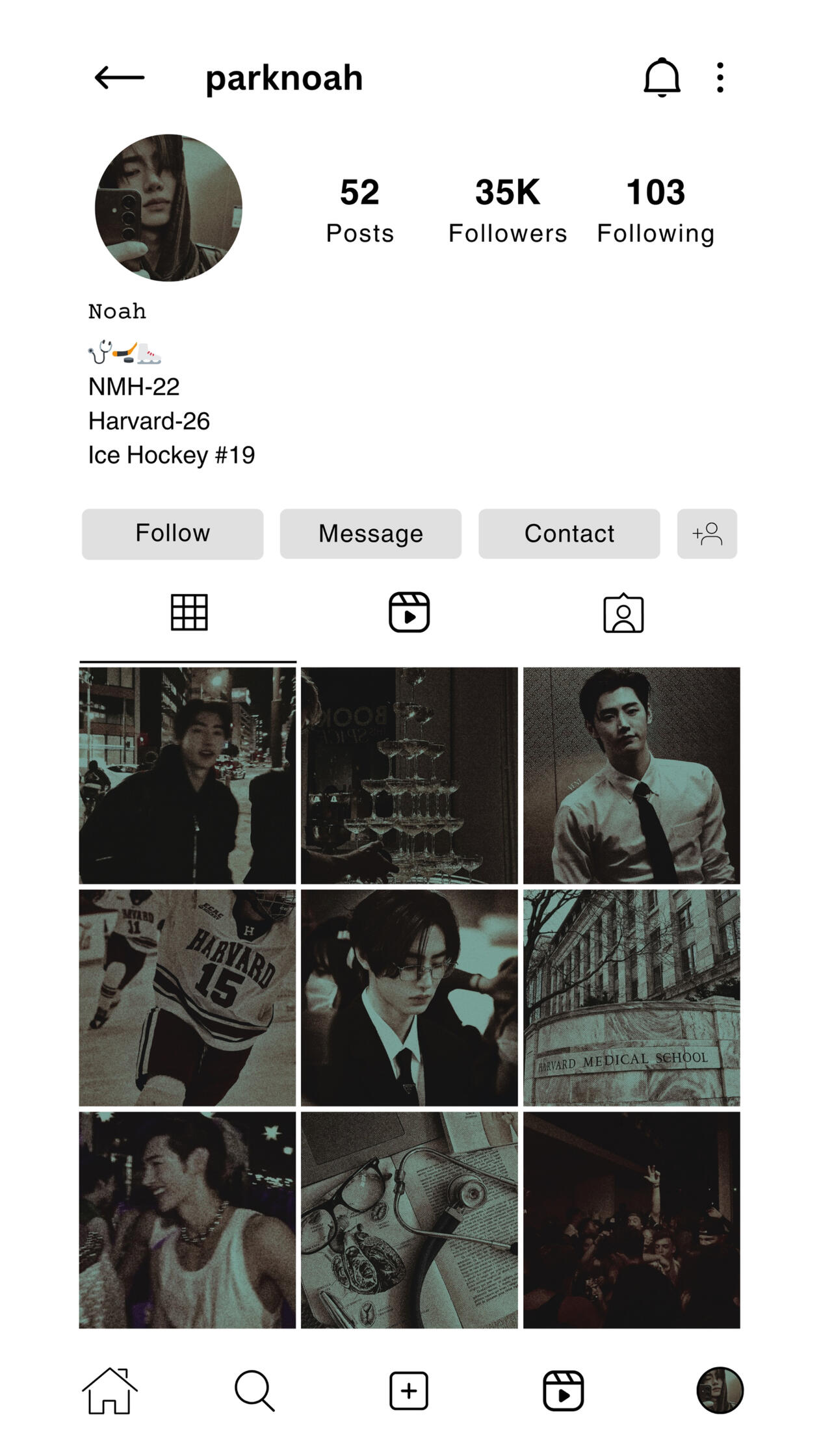The height and width of the screenshot is (1456, 819).
Task: Message parknoah
Action: click(x=370, y=534)
